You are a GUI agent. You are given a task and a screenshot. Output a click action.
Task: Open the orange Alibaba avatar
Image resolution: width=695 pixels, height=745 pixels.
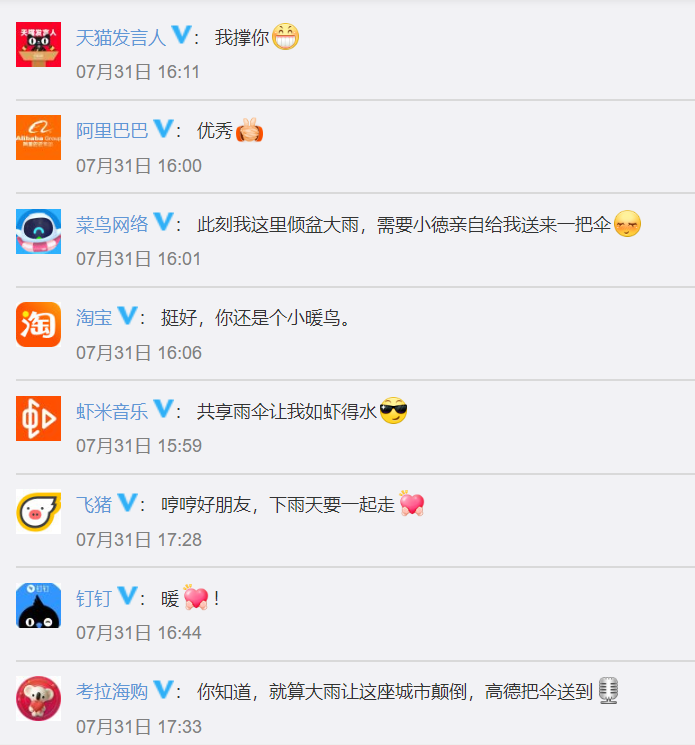pos(39,138)
